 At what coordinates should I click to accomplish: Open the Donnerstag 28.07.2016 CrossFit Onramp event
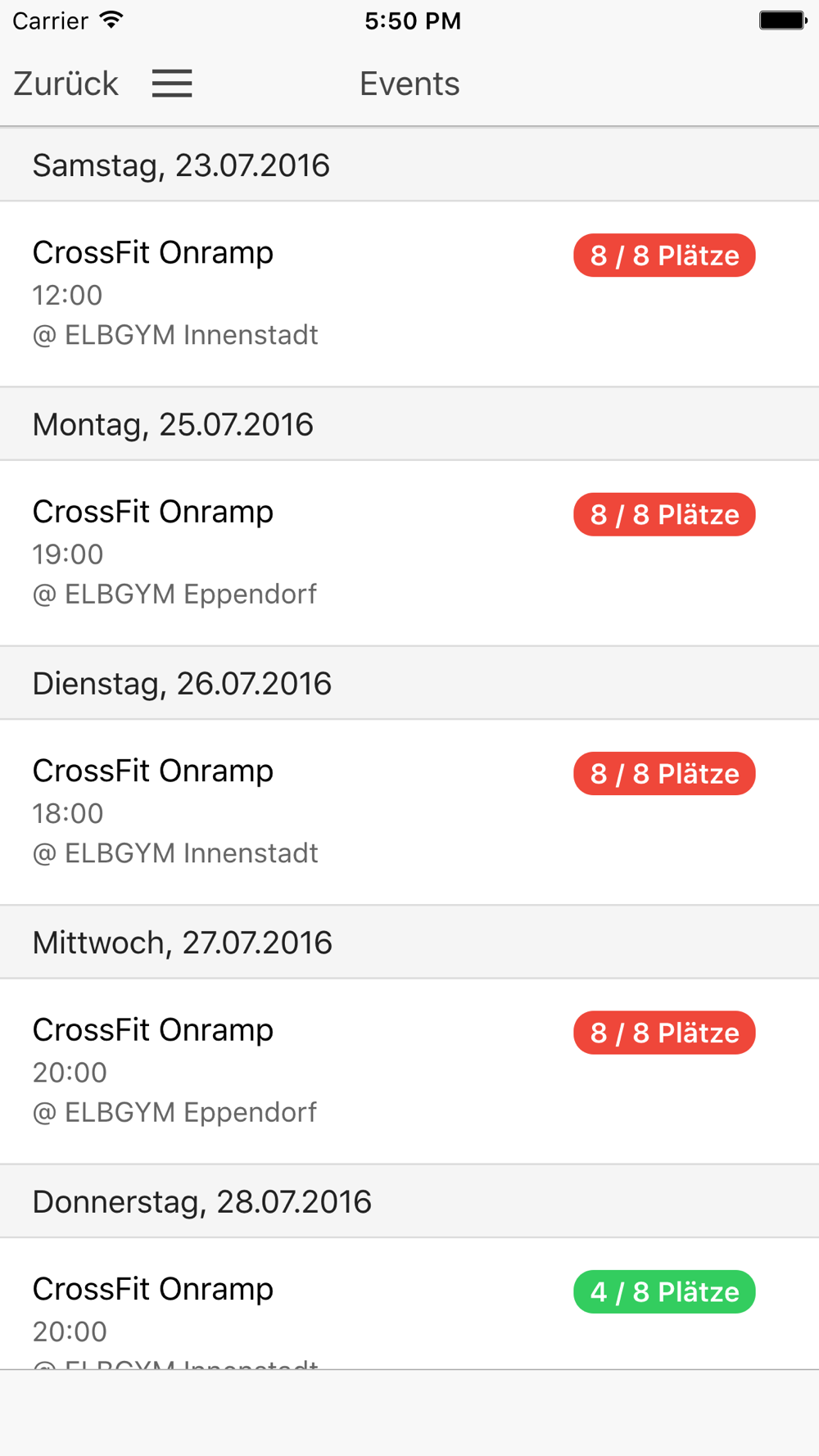pos(328,1310)
